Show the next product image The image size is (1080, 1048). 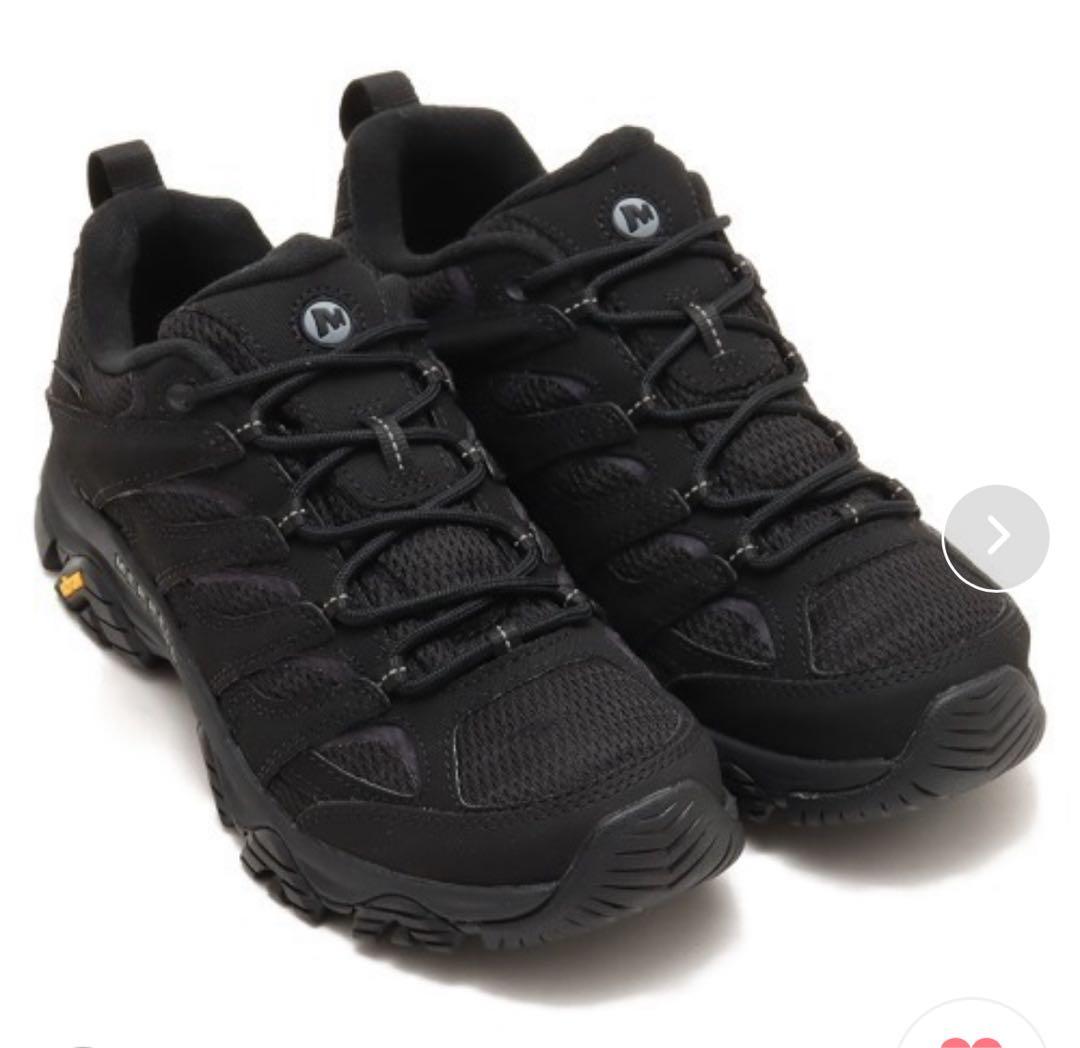tap(995, 537)
